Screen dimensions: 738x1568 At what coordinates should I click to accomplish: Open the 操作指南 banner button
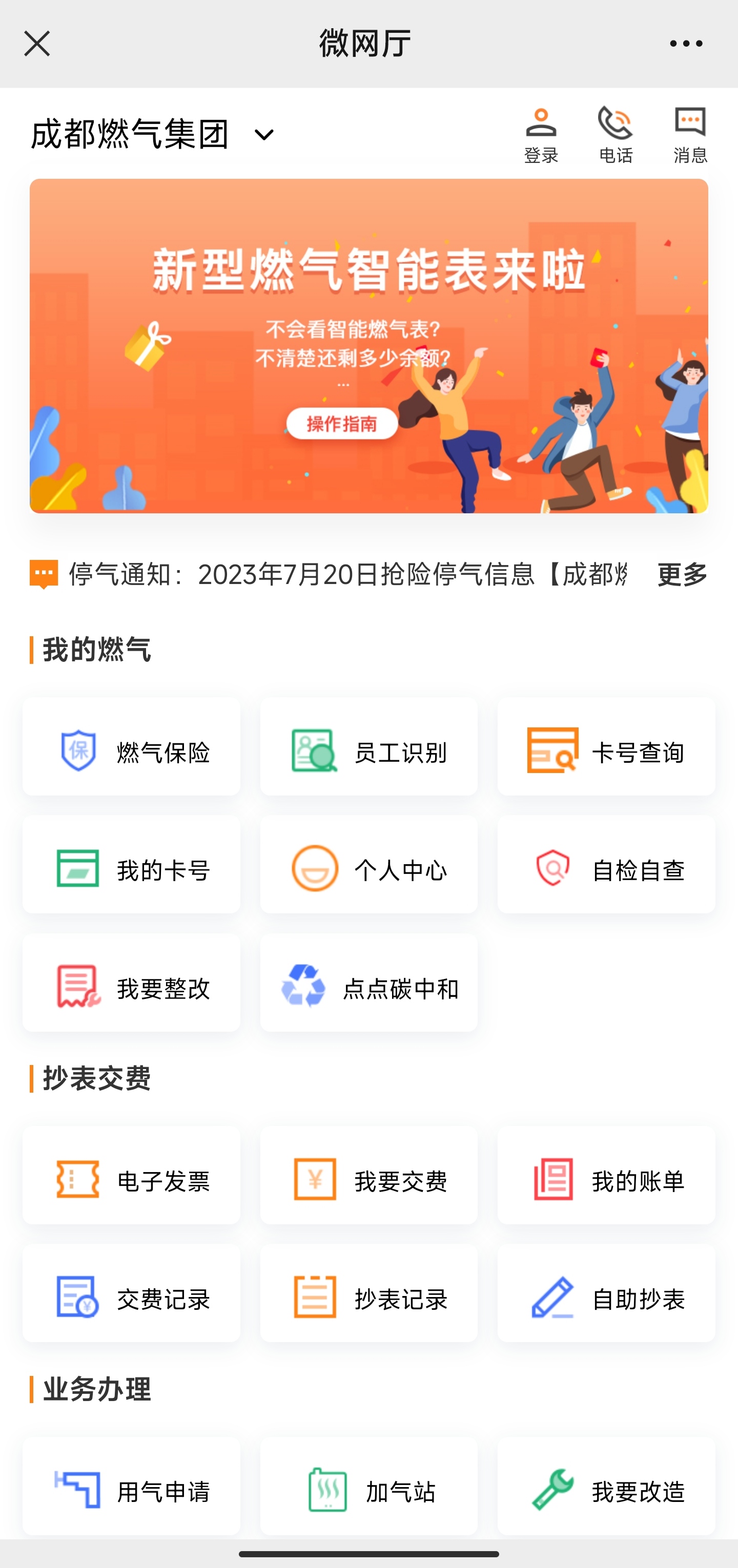click(x=342, y=424)
